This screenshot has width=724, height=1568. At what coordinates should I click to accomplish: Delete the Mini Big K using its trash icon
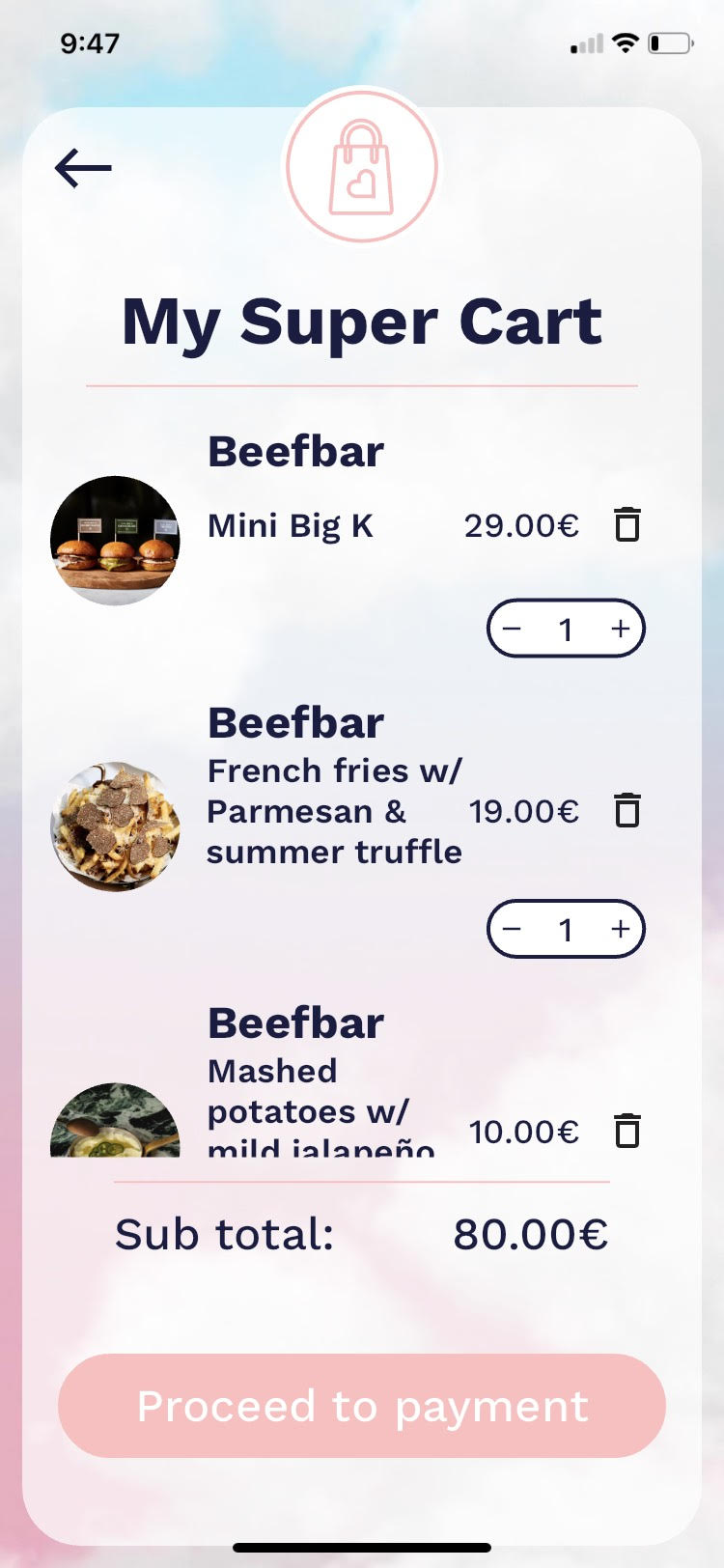pyautogui.click(x=627, y=525)
